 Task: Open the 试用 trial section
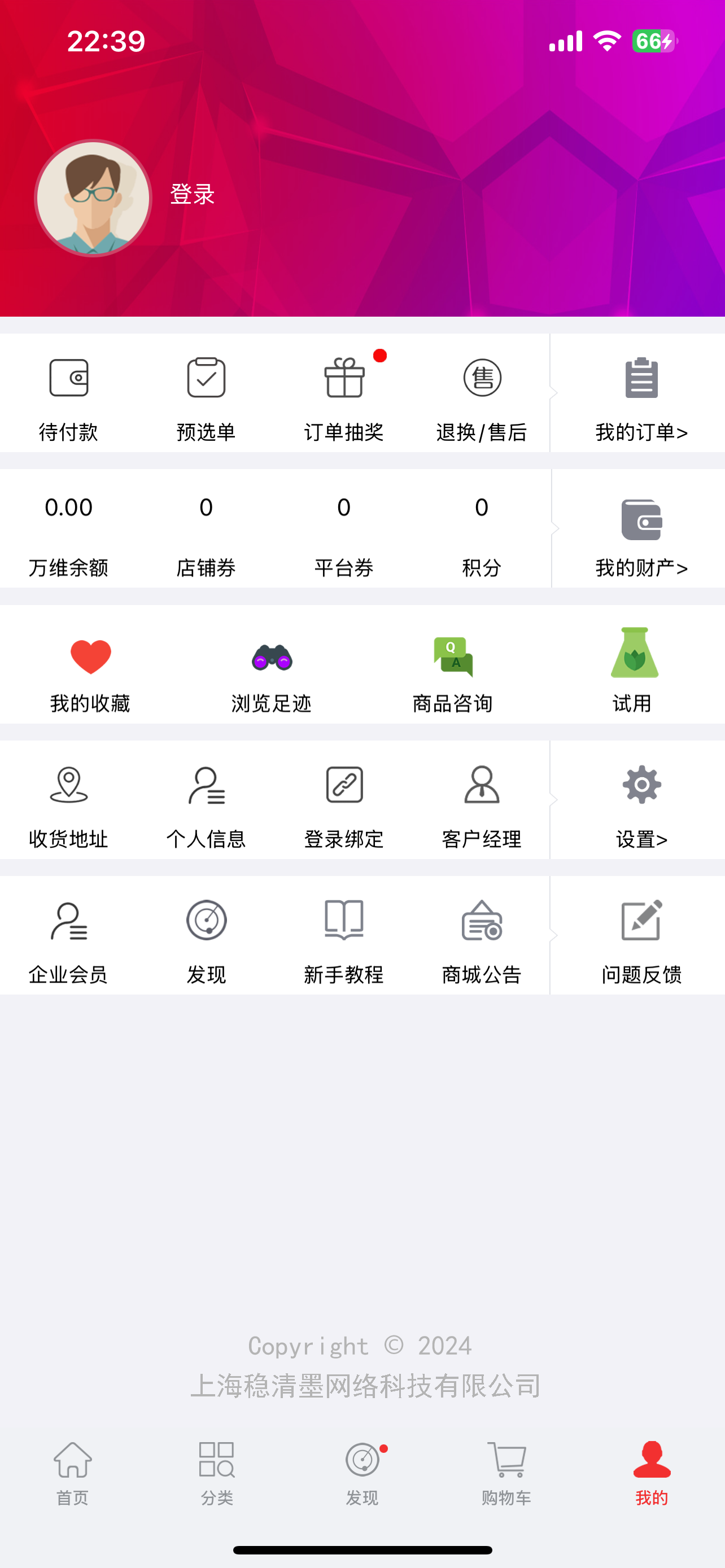point(633,669)
